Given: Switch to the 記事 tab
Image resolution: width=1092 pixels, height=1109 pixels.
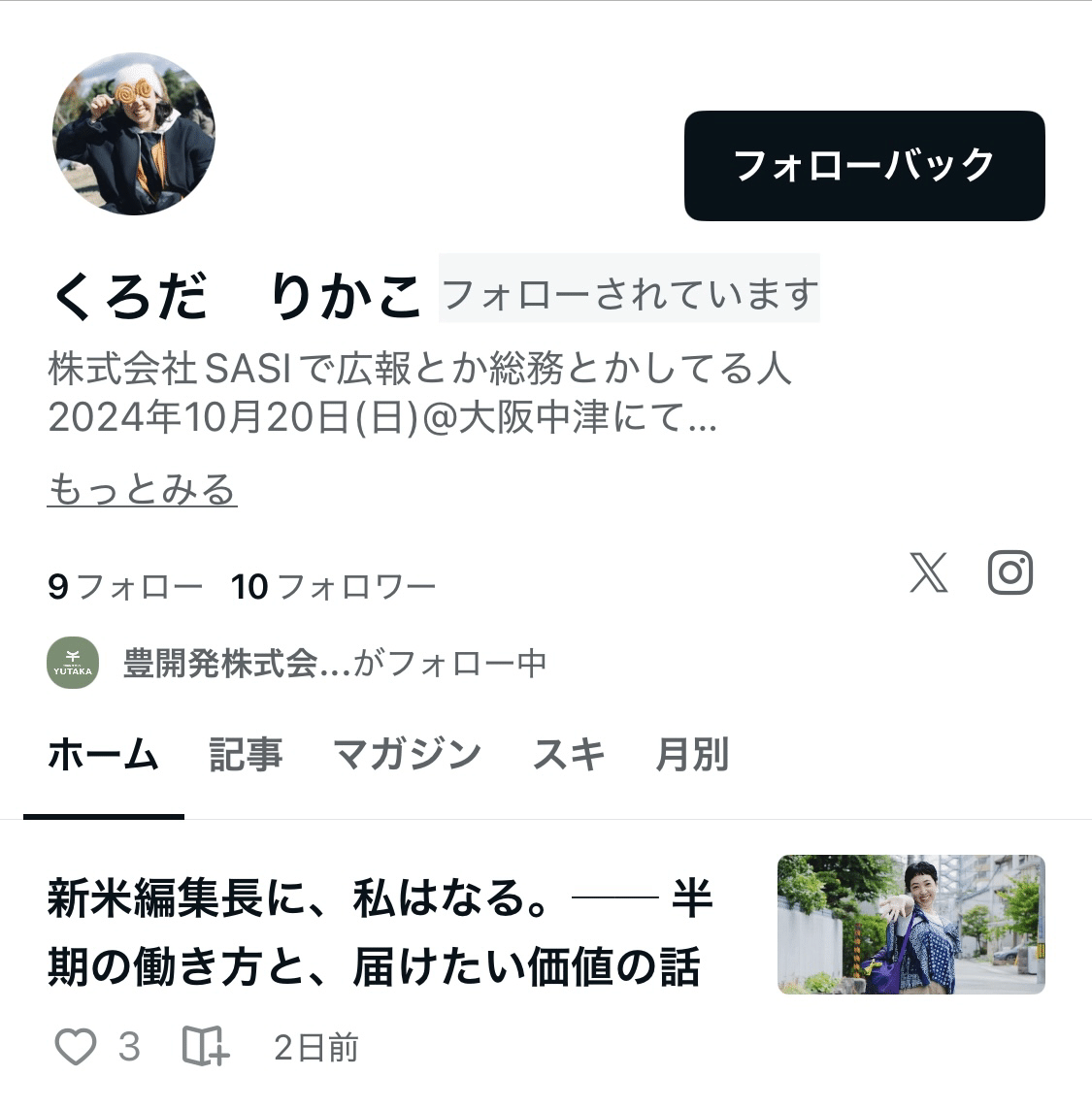Looking at the screenshot, I should [x=246, y=754].
